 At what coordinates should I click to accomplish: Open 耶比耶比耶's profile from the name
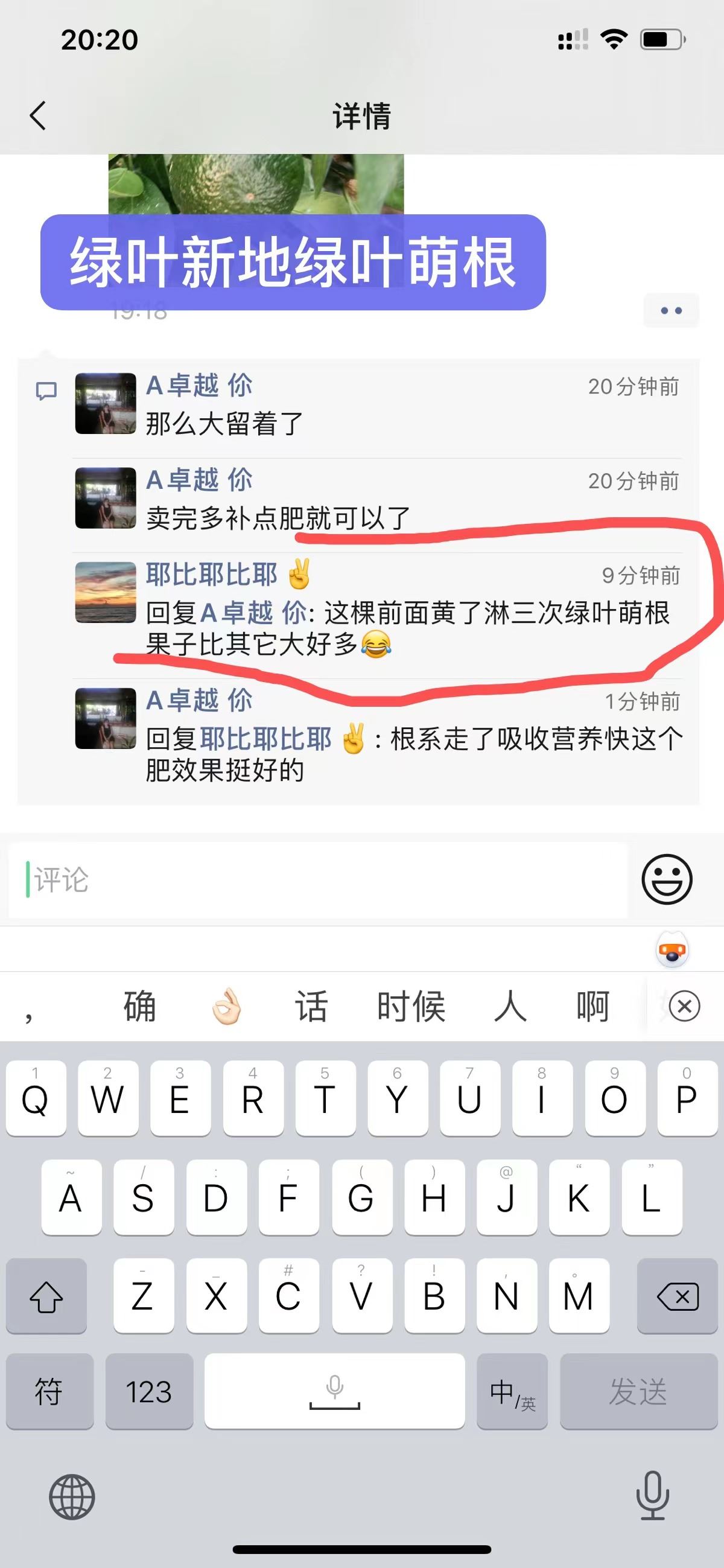[211, 575]
